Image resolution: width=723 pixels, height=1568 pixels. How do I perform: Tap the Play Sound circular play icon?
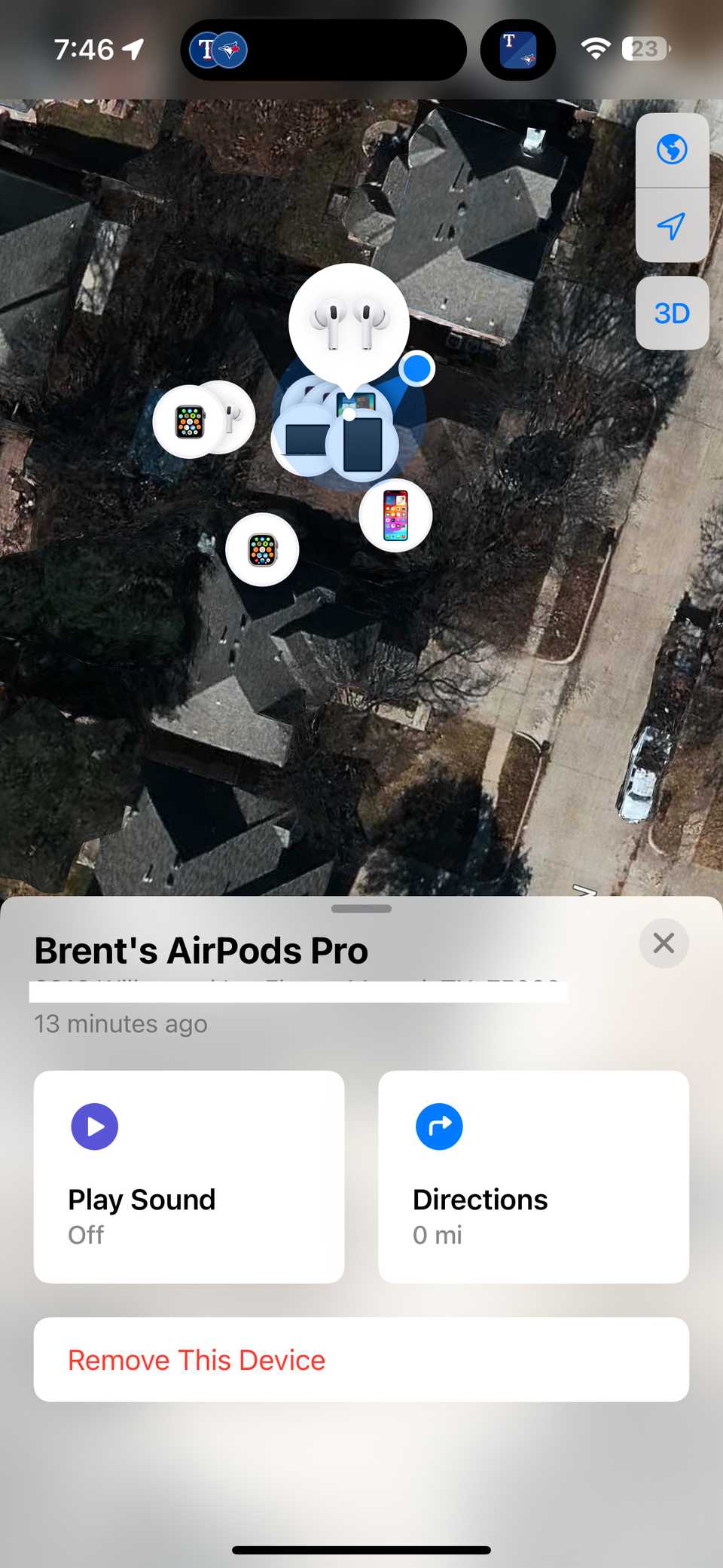[94, 1126]
